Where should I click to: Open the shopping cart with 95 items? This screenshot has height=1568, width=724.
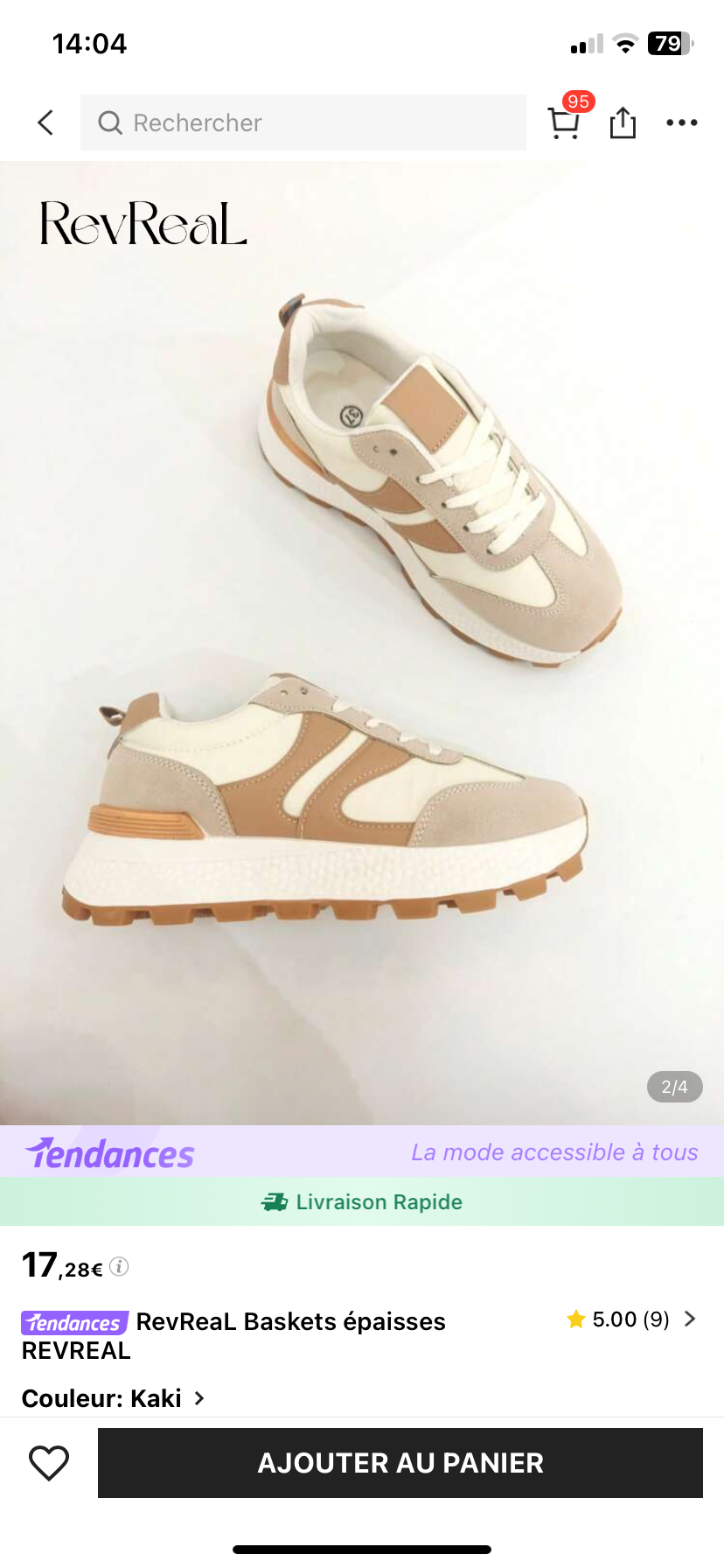click(564, 122)
